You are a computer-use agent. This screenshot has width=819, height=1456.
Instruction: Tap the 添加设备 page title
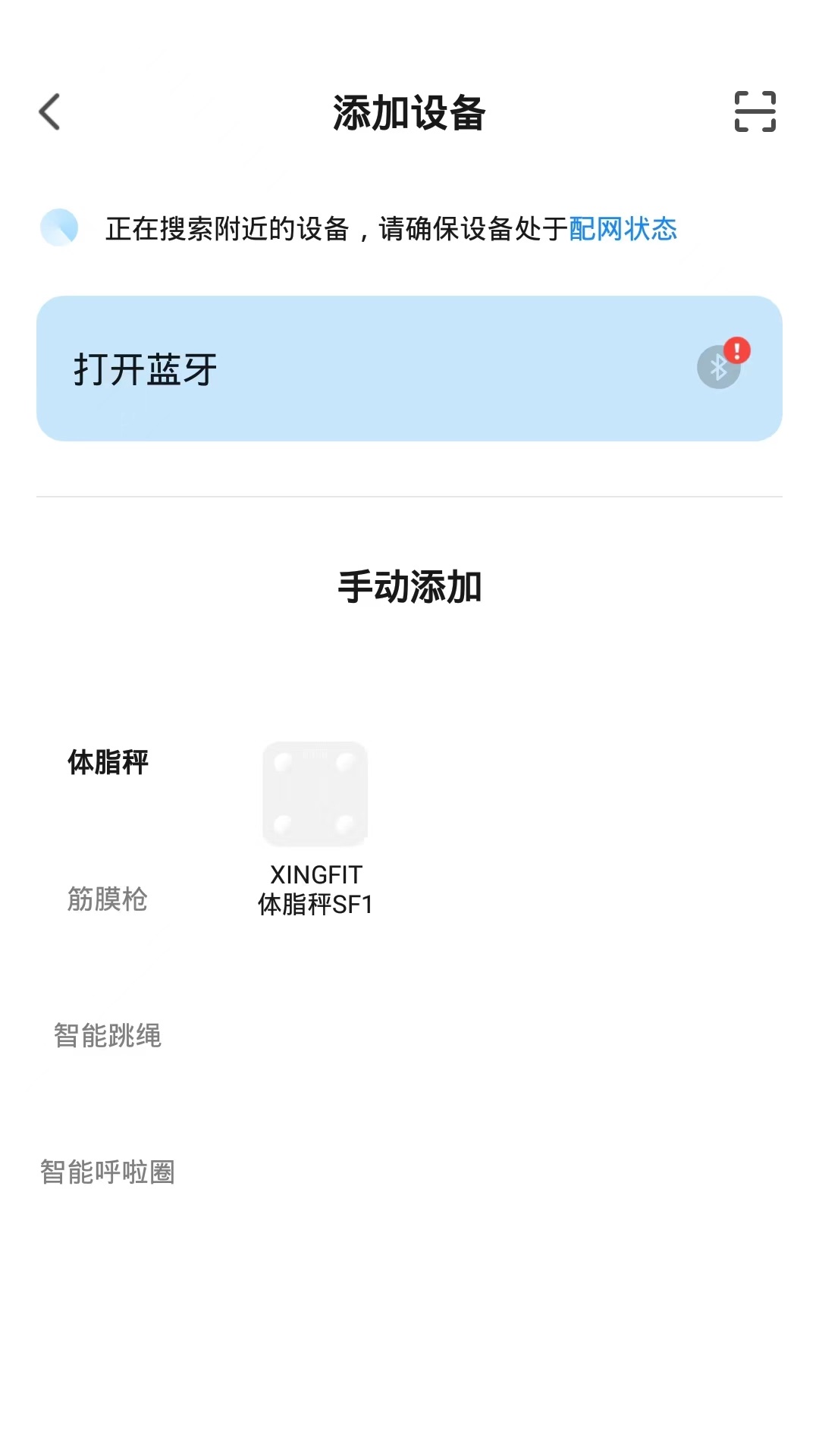409,112
